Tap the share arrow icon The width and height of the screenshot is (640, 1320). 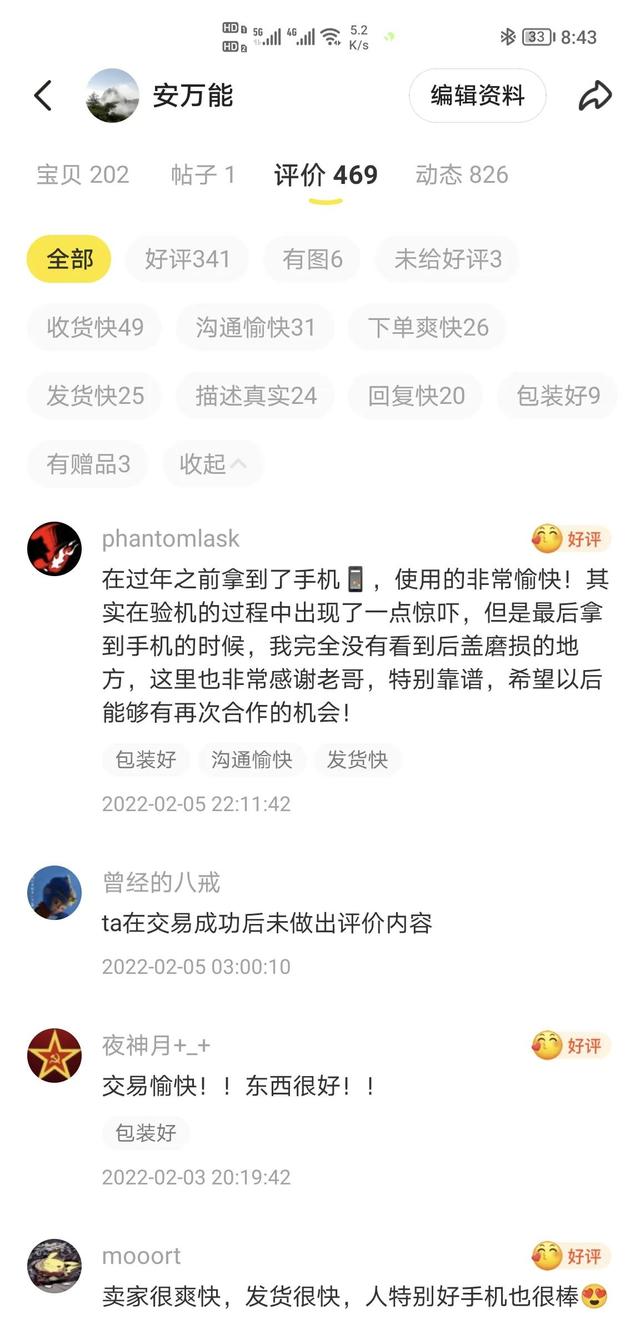coord(595,96)
